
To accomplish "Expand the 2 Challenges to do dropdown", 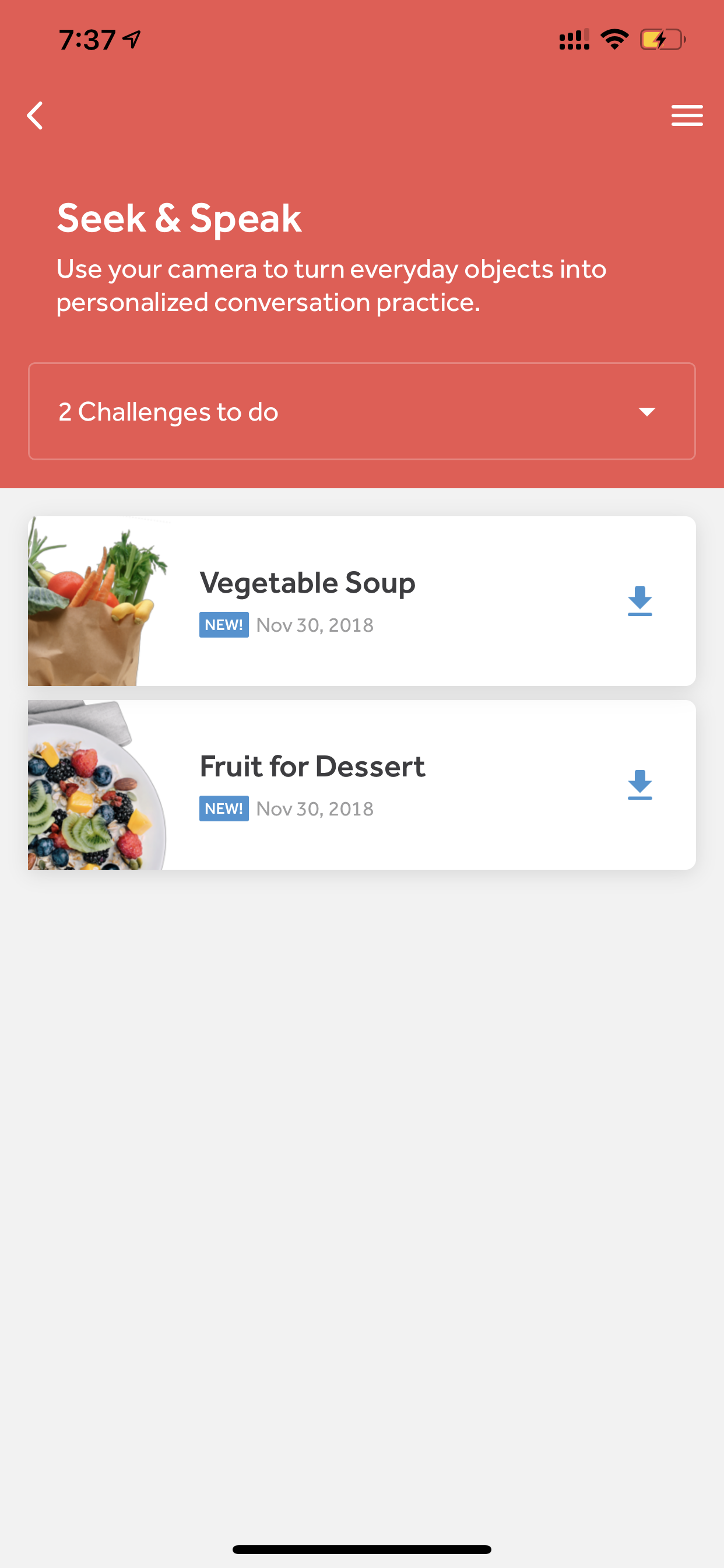I will pos(362,411).
